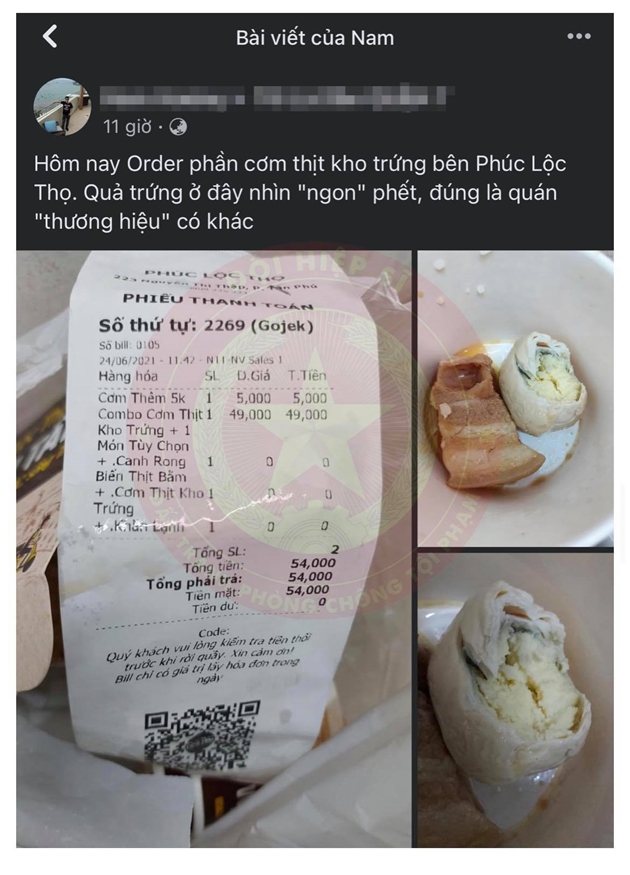View the photo of pork and egg
This screenshot has width=630, height=875.
[515, 398]
